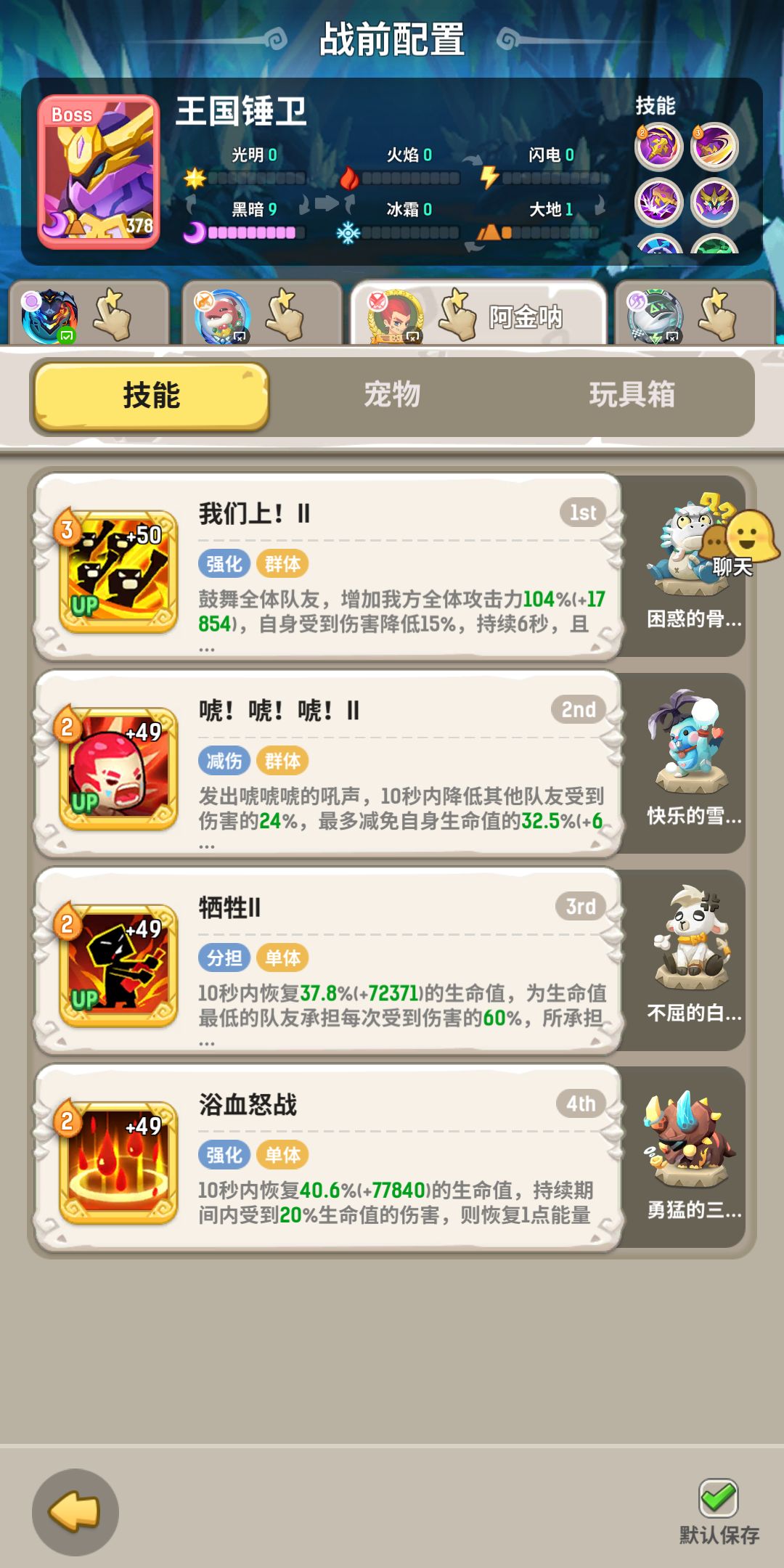The image size is (784, 1568).
Task: Click the second boss skill icon top right
Action: point(715,147)
